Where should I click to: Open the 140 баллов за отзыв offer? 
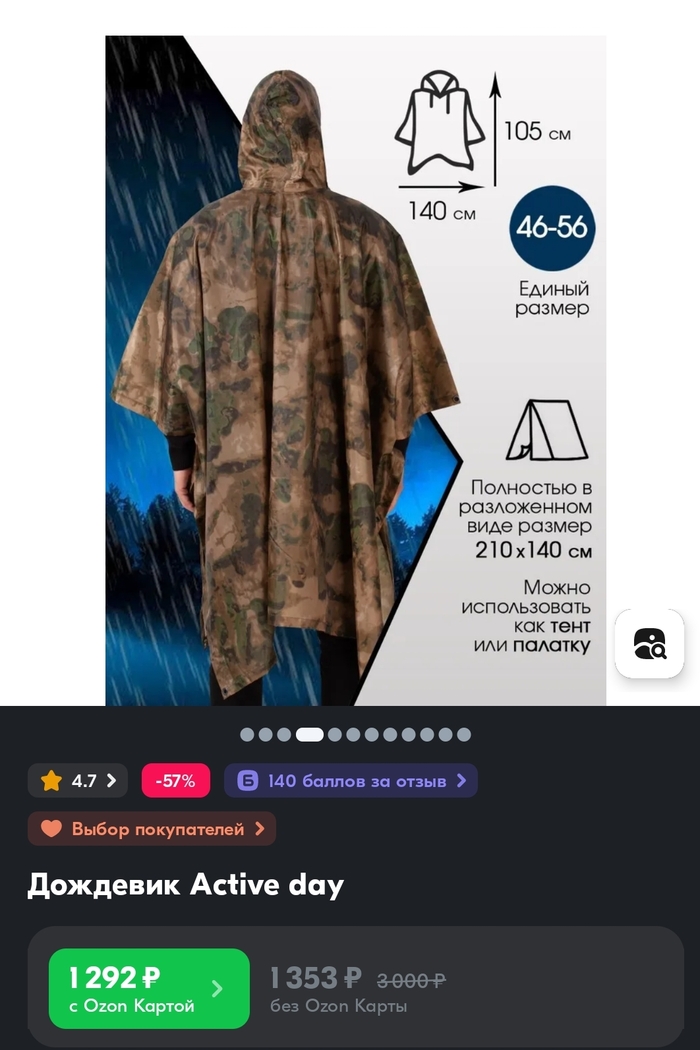[x=351, y=781]
